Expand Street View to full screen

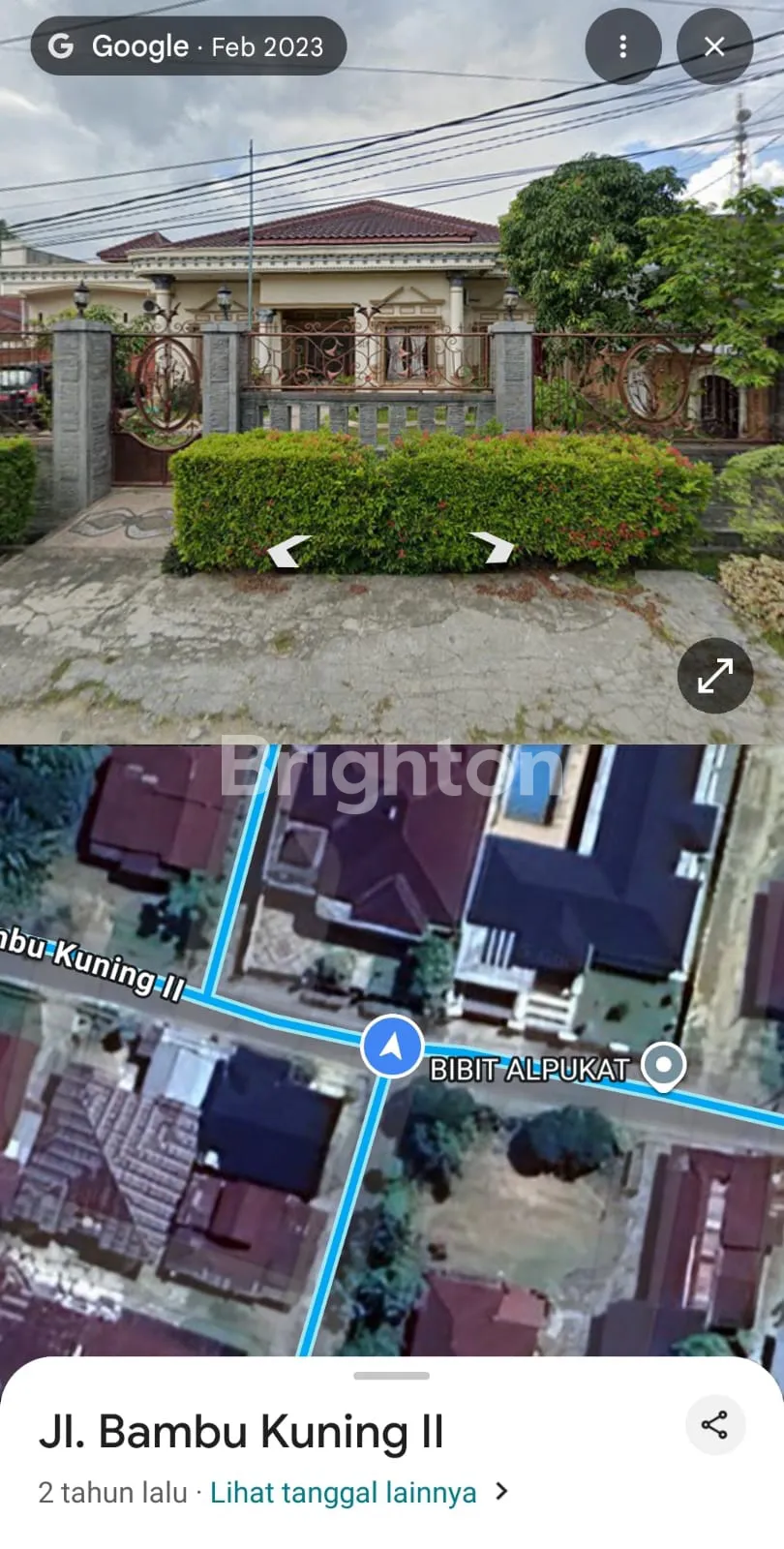(x=714, y=676)
